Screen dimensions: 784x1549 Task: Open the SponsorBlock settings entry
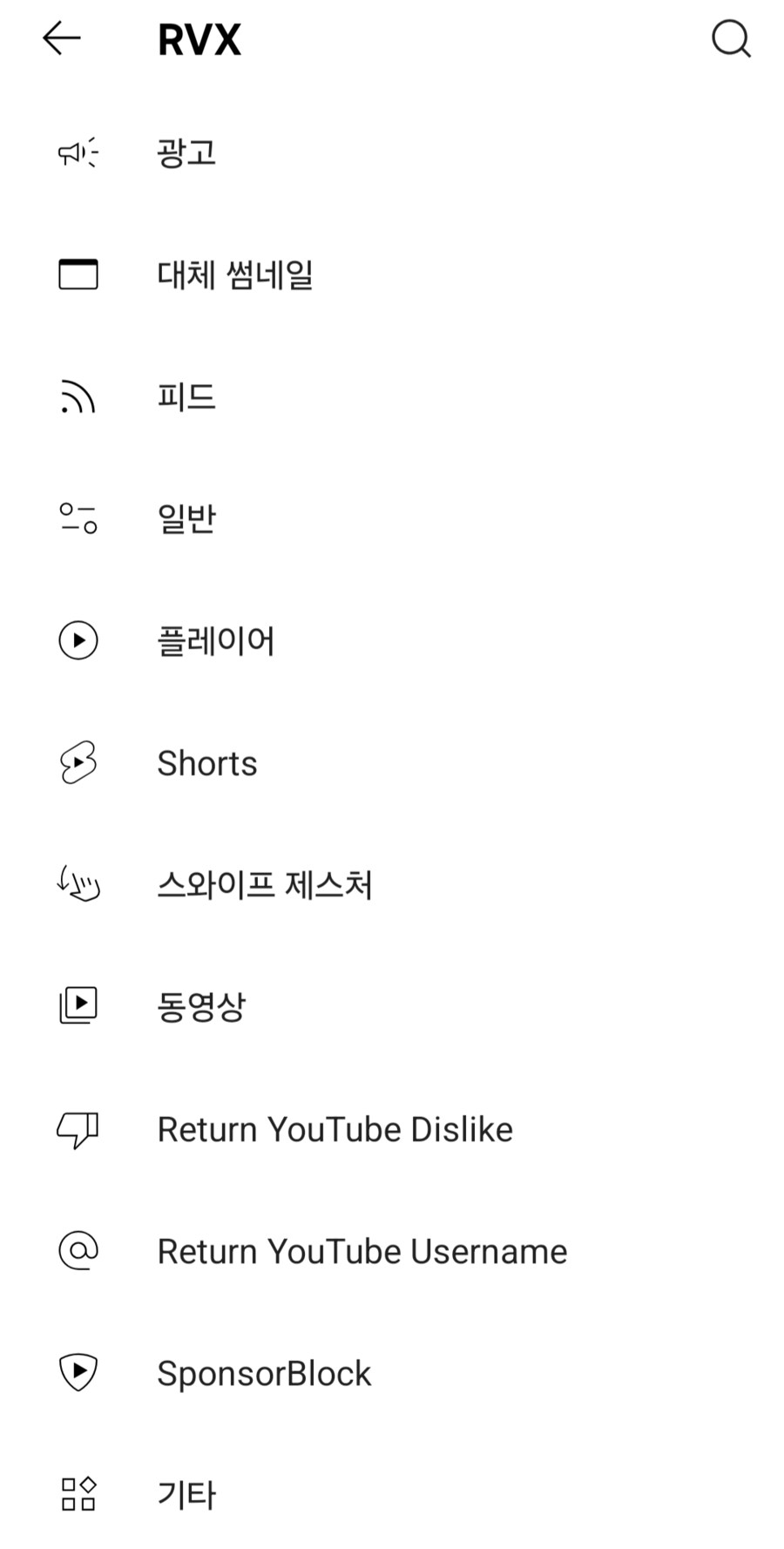click(263, 1373)
